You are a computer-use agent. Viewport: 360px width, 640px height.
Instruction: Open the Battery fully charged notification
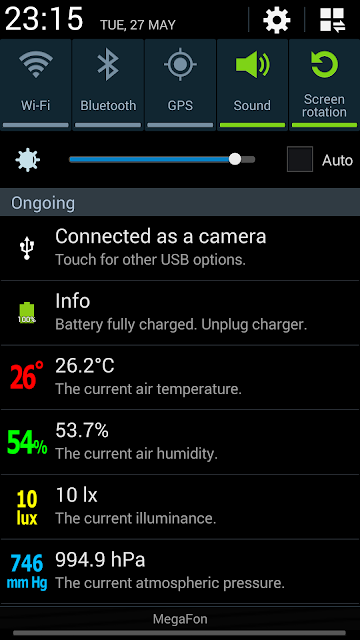(x=180, y=313)
